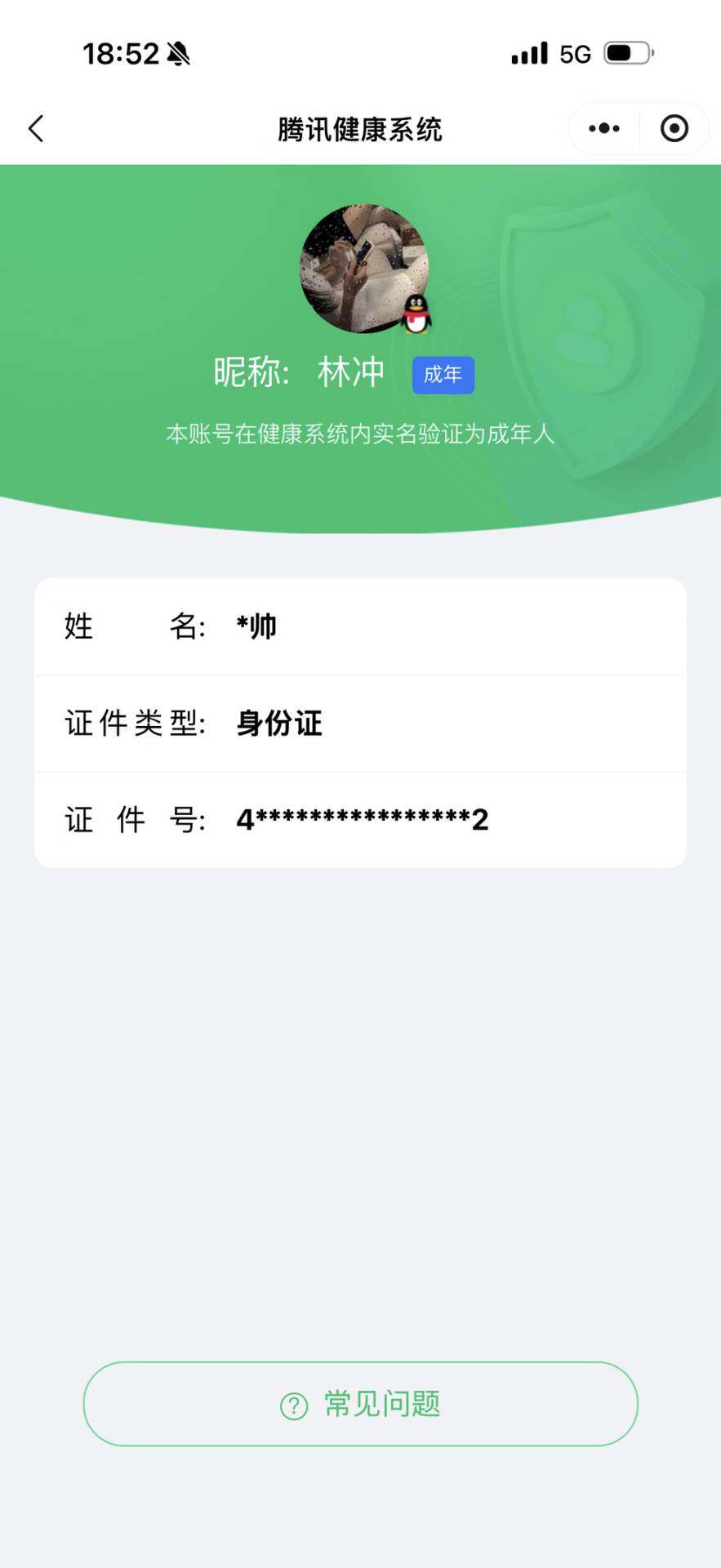This screenshot has height=1568, width=721.
Task: Open the 证件类型 document type row
Action: click(x=360, y=724)
